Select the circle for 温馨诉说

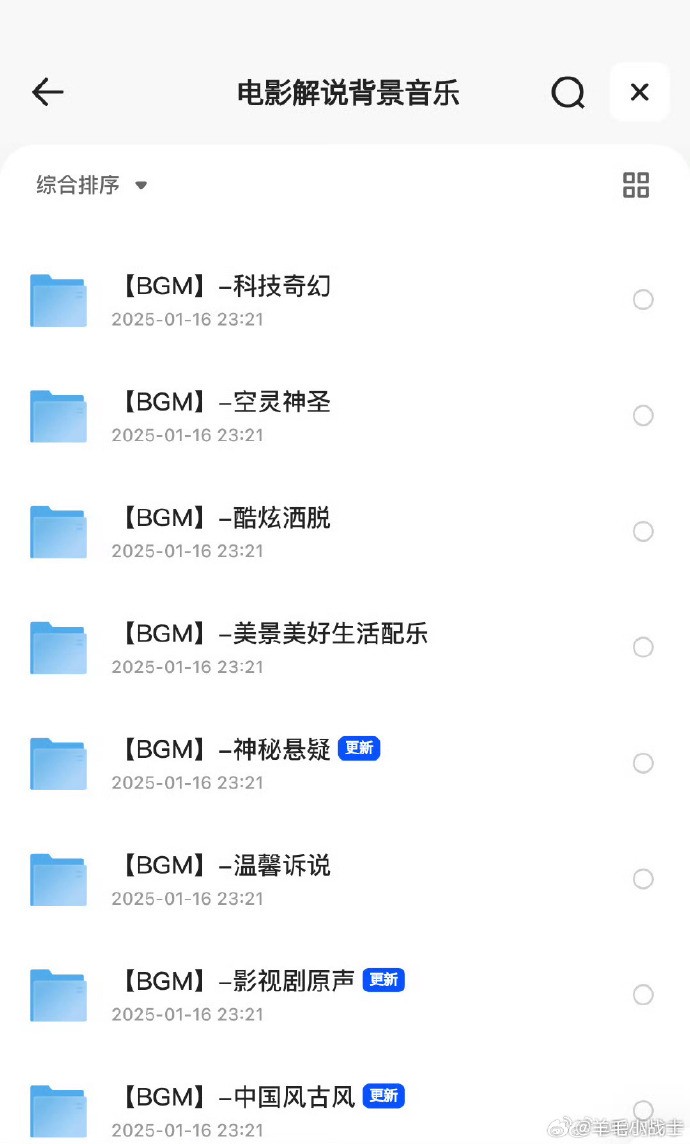point(643,879)
